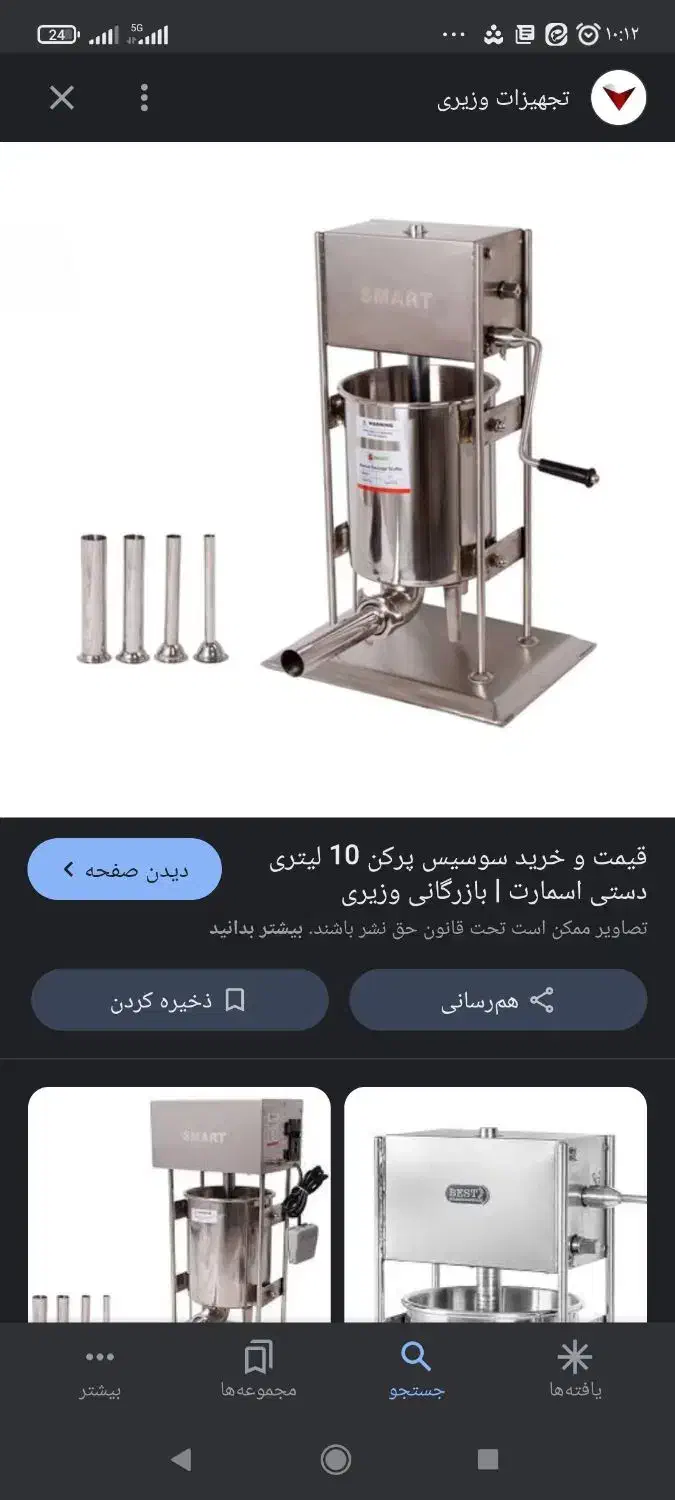The height and width of the screenshot is (1500, 675).
Task: Save the image with ذخیره کردن
Action: click(180, 1000)
